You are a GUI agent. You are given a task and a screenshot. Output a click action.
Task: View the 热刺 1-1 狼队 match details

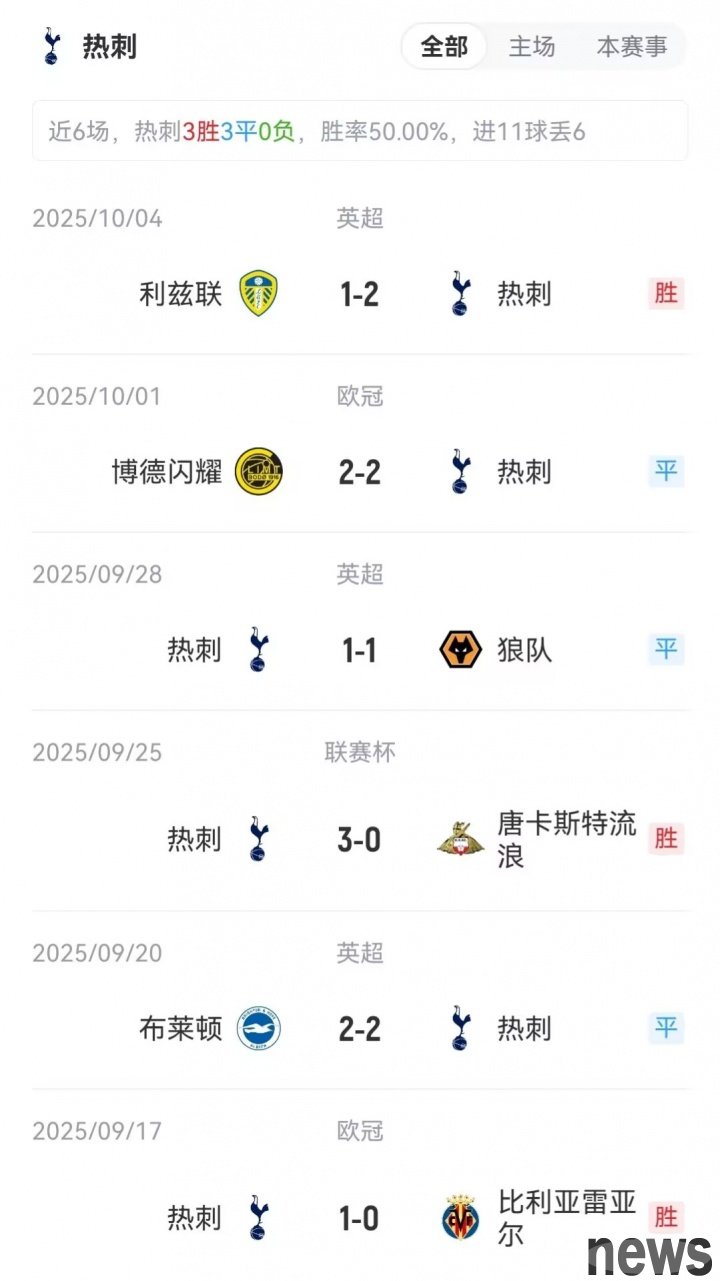point(359,651)
